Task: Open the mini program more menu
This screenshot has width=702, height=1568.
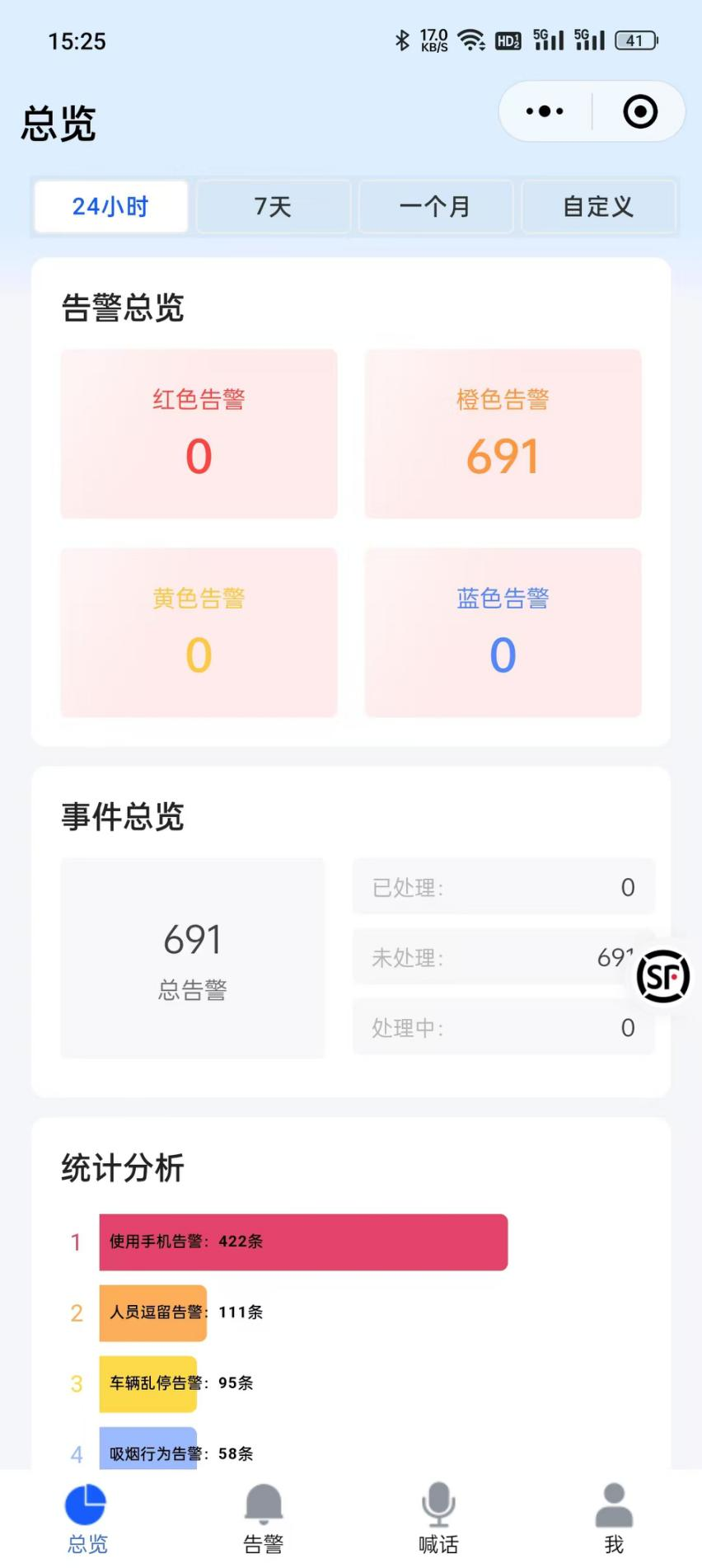Action: pyautogui.click(x=545, y=111)
